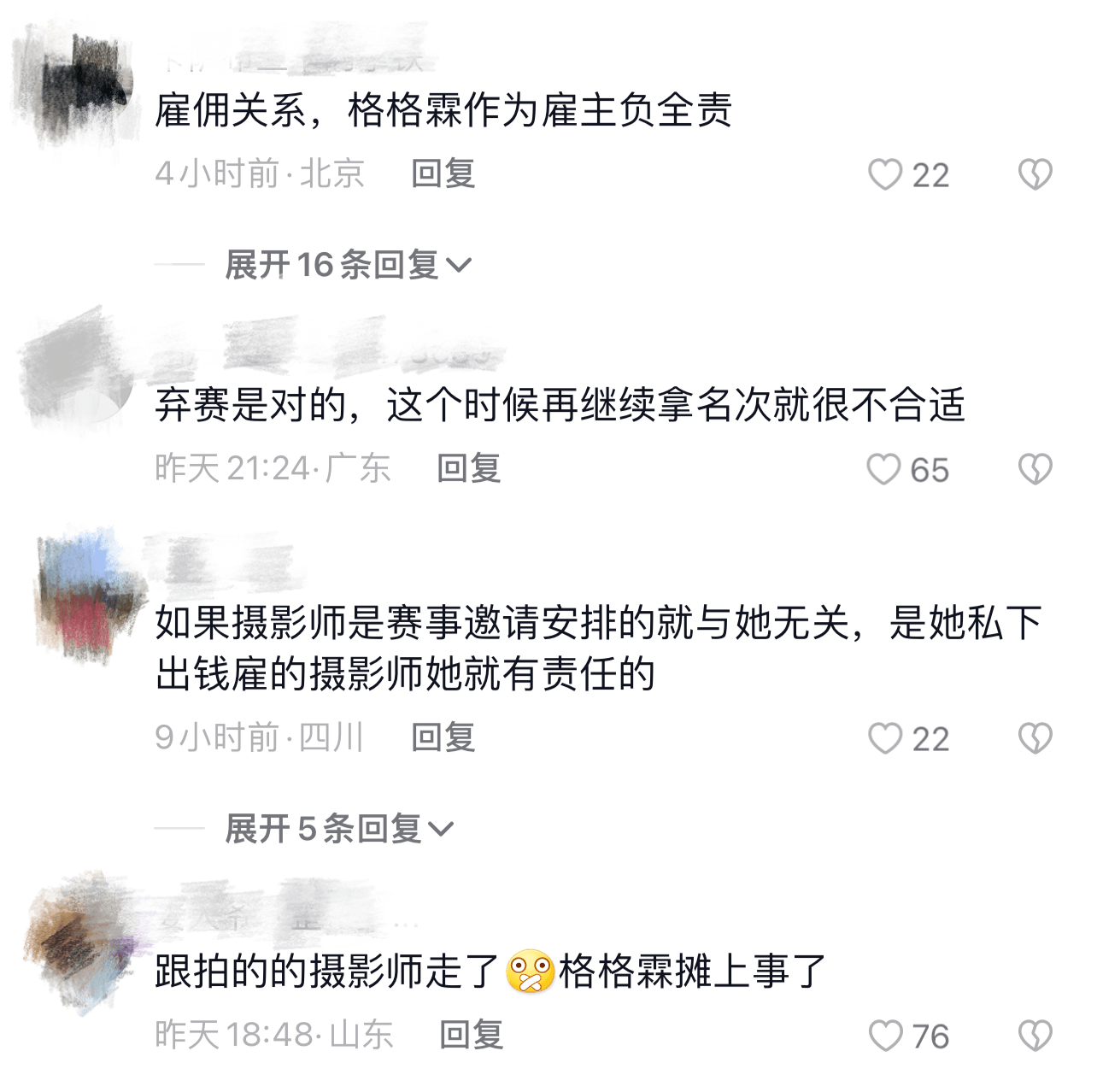1097x1092 pixels.
Task: Expand 展开5条回复
Action: [x=339, y=829]
